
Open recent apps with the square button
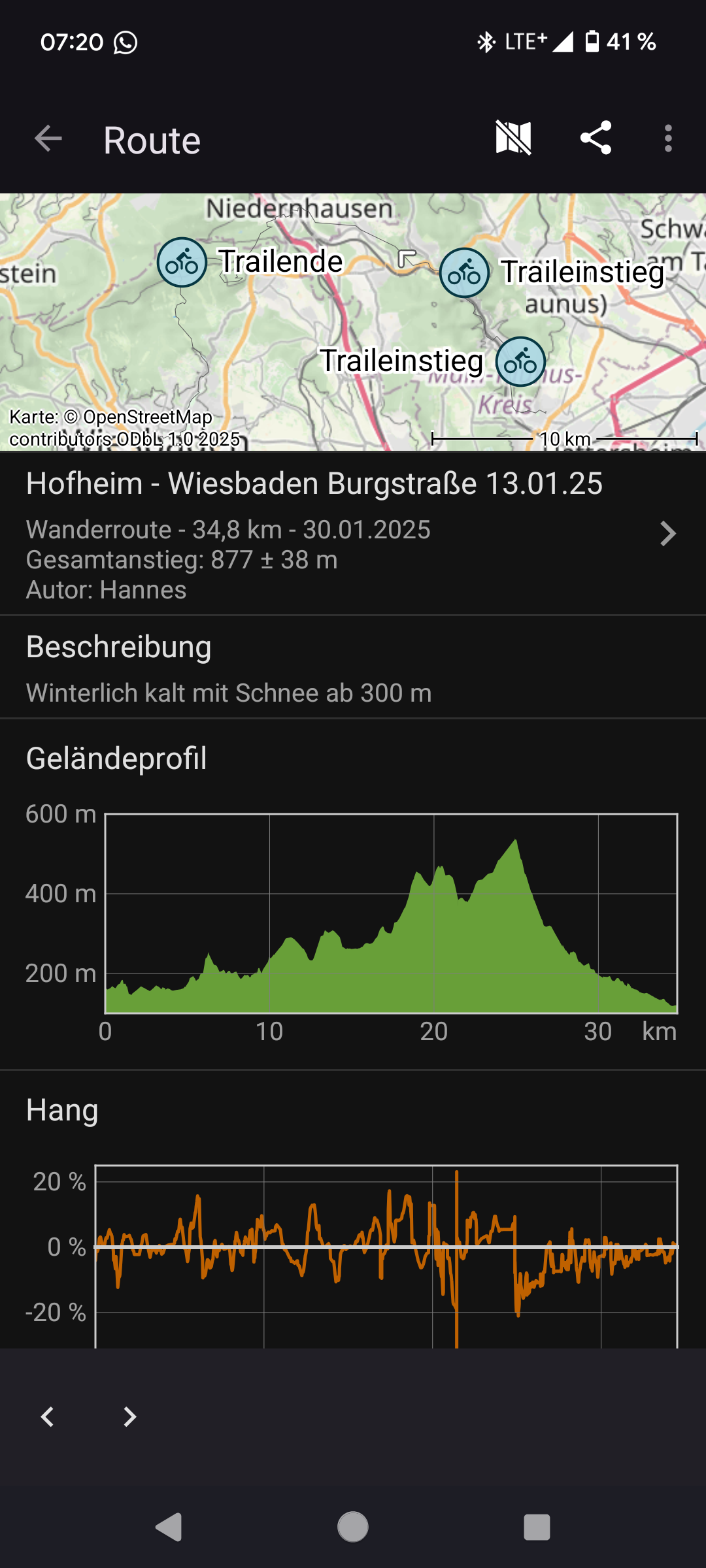click(537, 1527)
